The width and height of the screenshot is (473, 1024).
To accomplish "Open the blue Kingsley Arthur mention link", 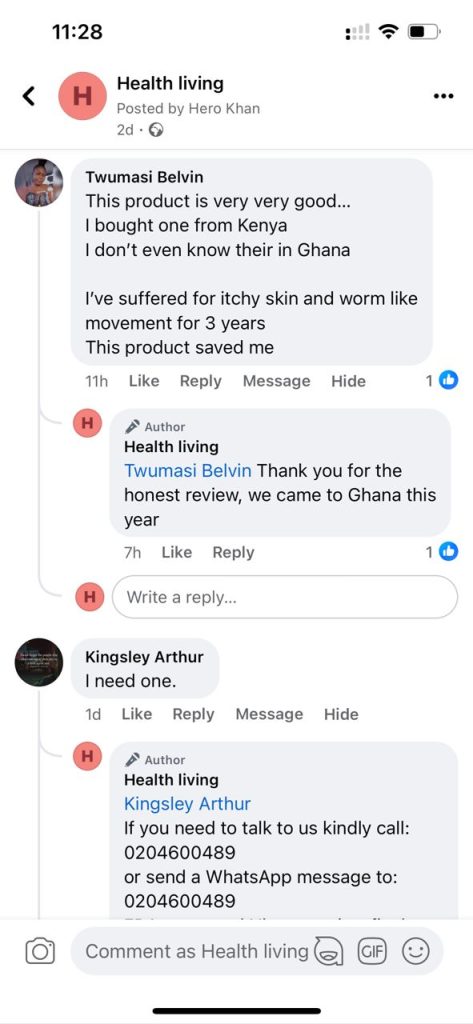I will (x=188, y=804).
